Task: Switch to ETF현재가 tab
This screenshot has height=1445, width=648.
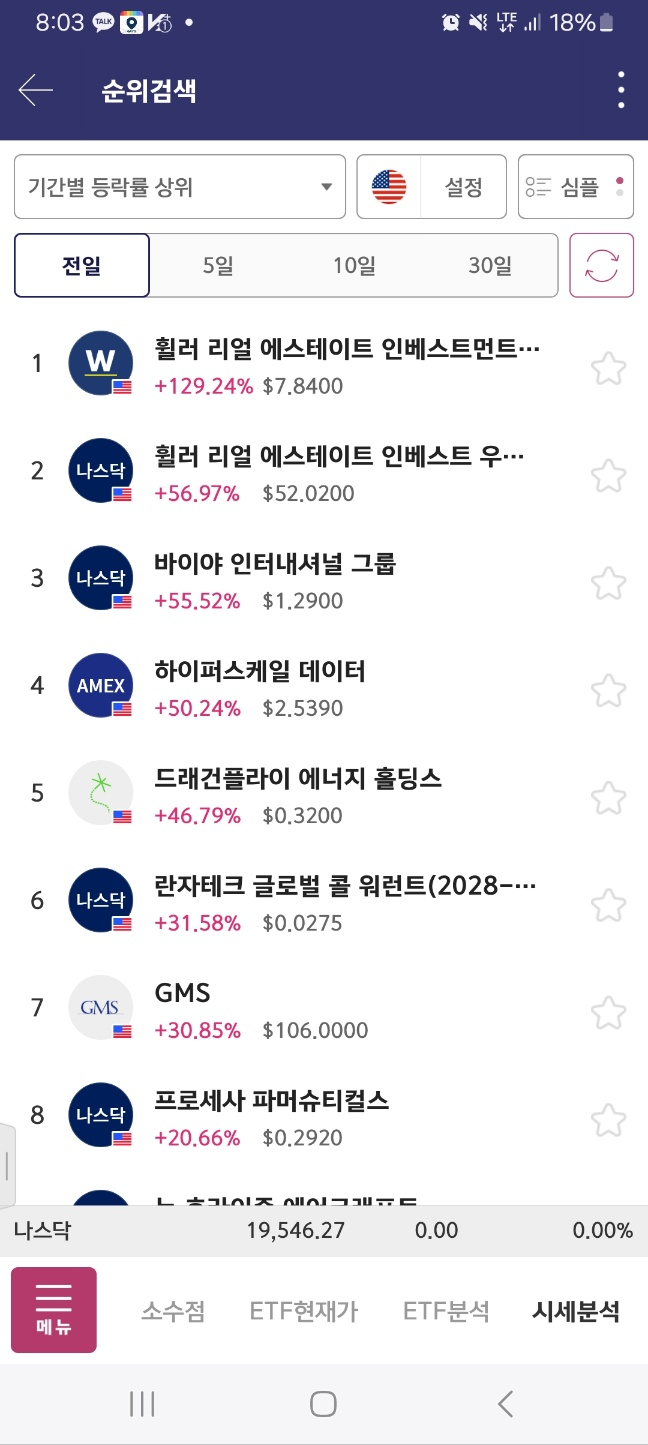Action: [x=304, y=1311]
